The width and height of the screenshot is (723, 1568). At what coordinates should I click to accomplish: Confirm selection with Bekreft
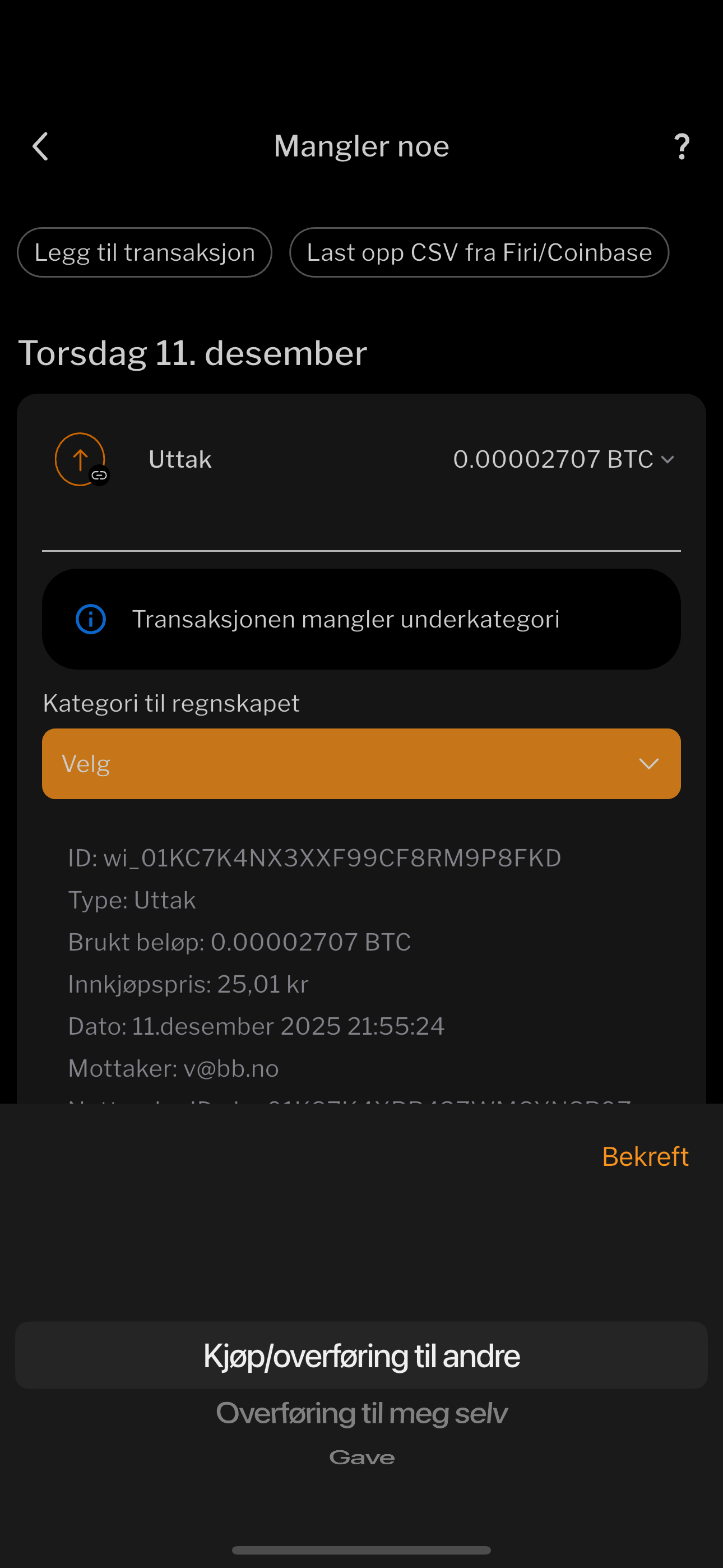[645, 1156]
